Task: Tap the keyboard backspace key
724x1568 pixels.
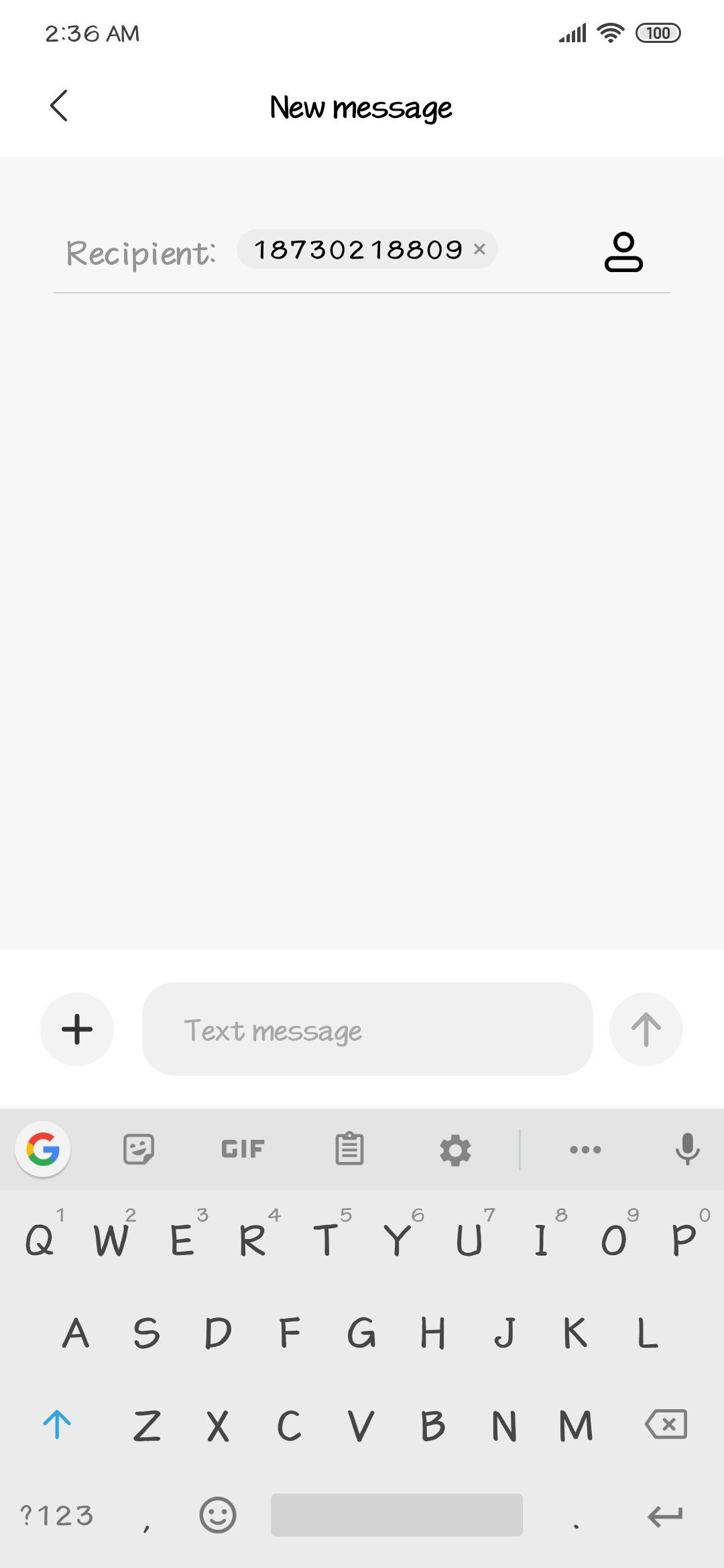Action: click(666, 1424)
